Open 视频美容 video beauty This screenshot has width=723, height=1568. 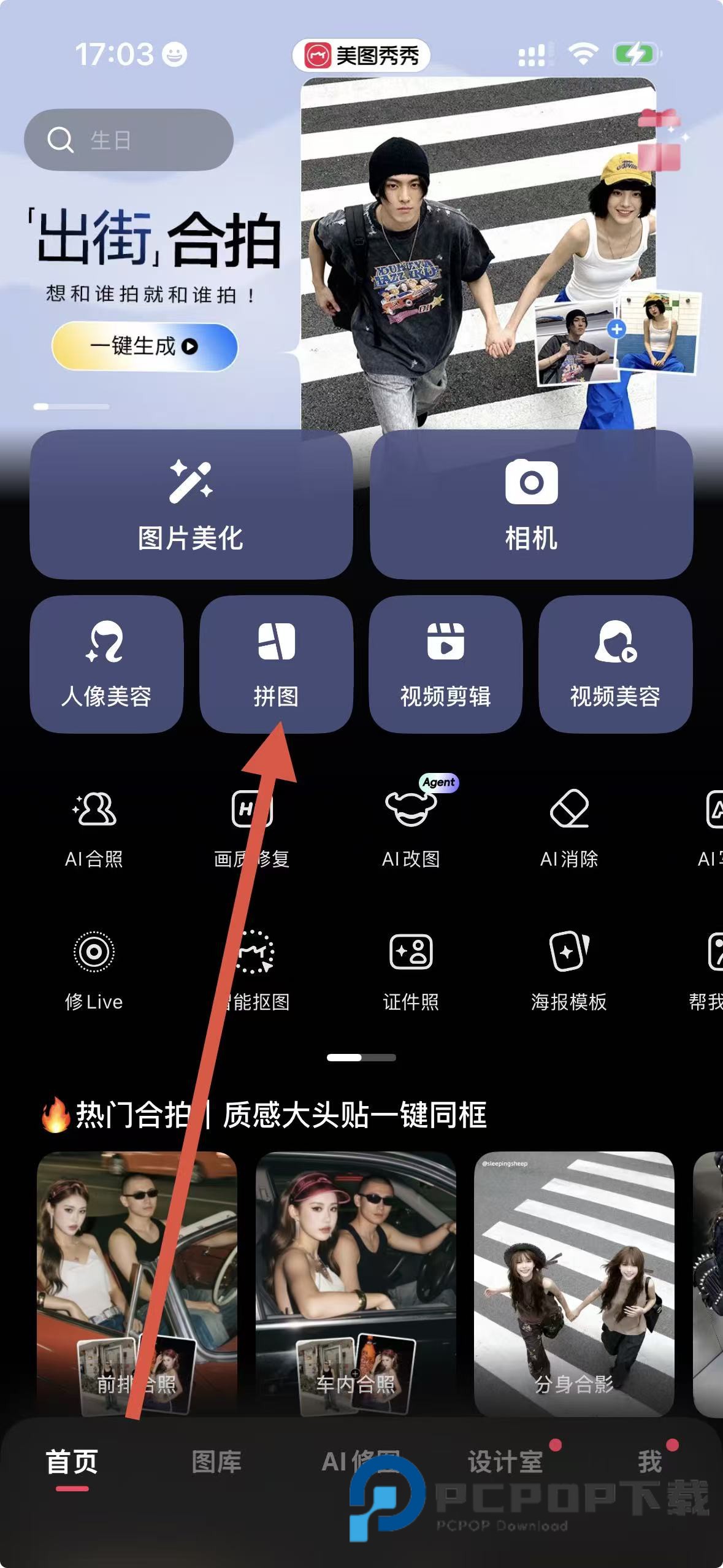(615, 664)
